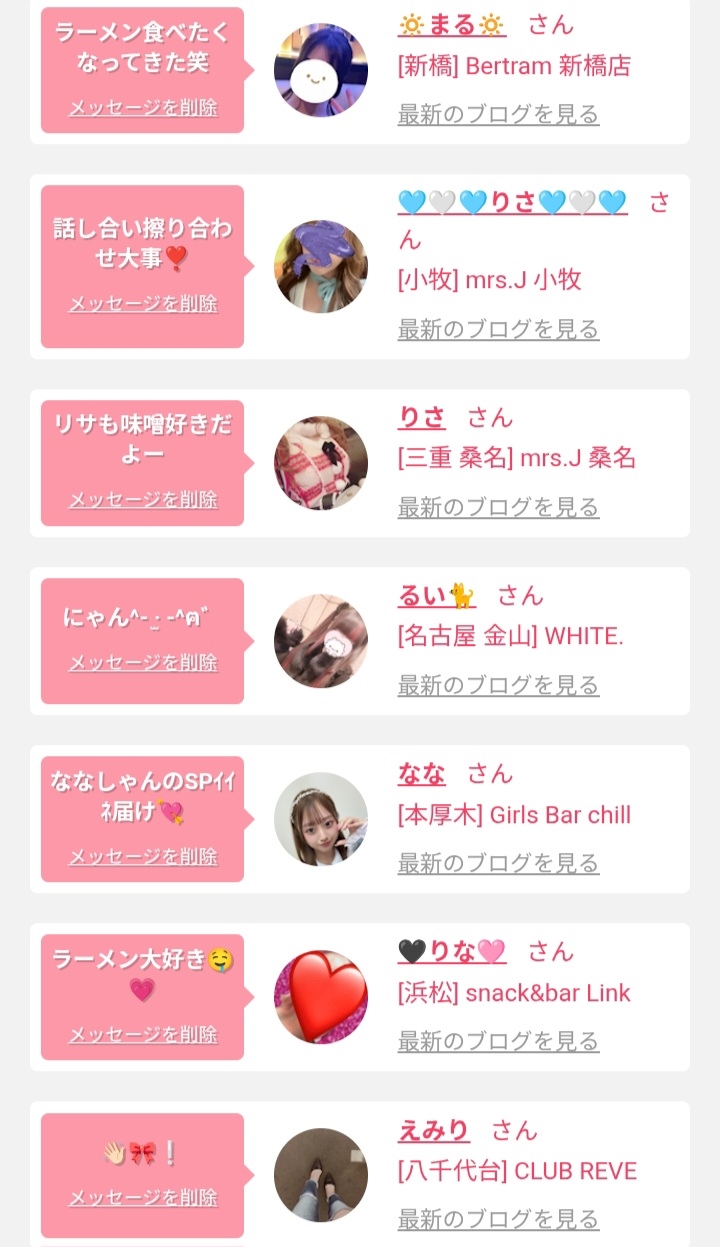View latest blog of まる from Bertram 新橋店

point(498,114)
